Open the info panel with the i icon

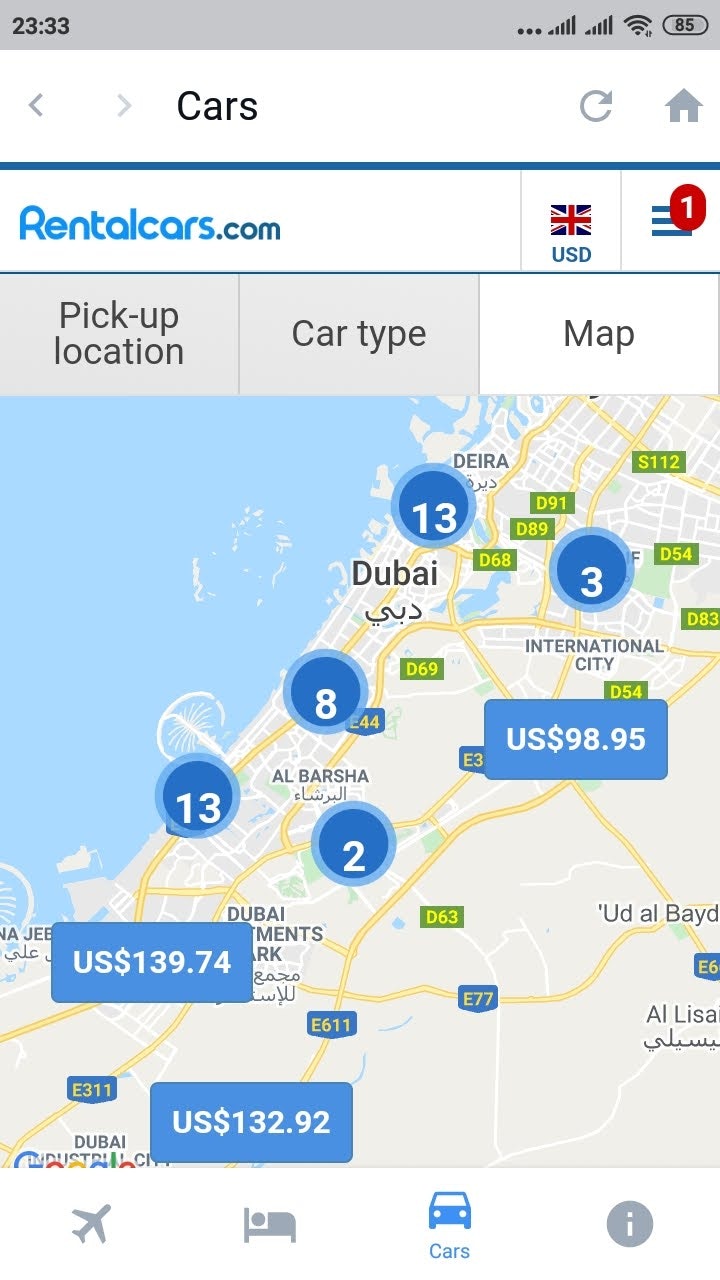click(629, 1222)
